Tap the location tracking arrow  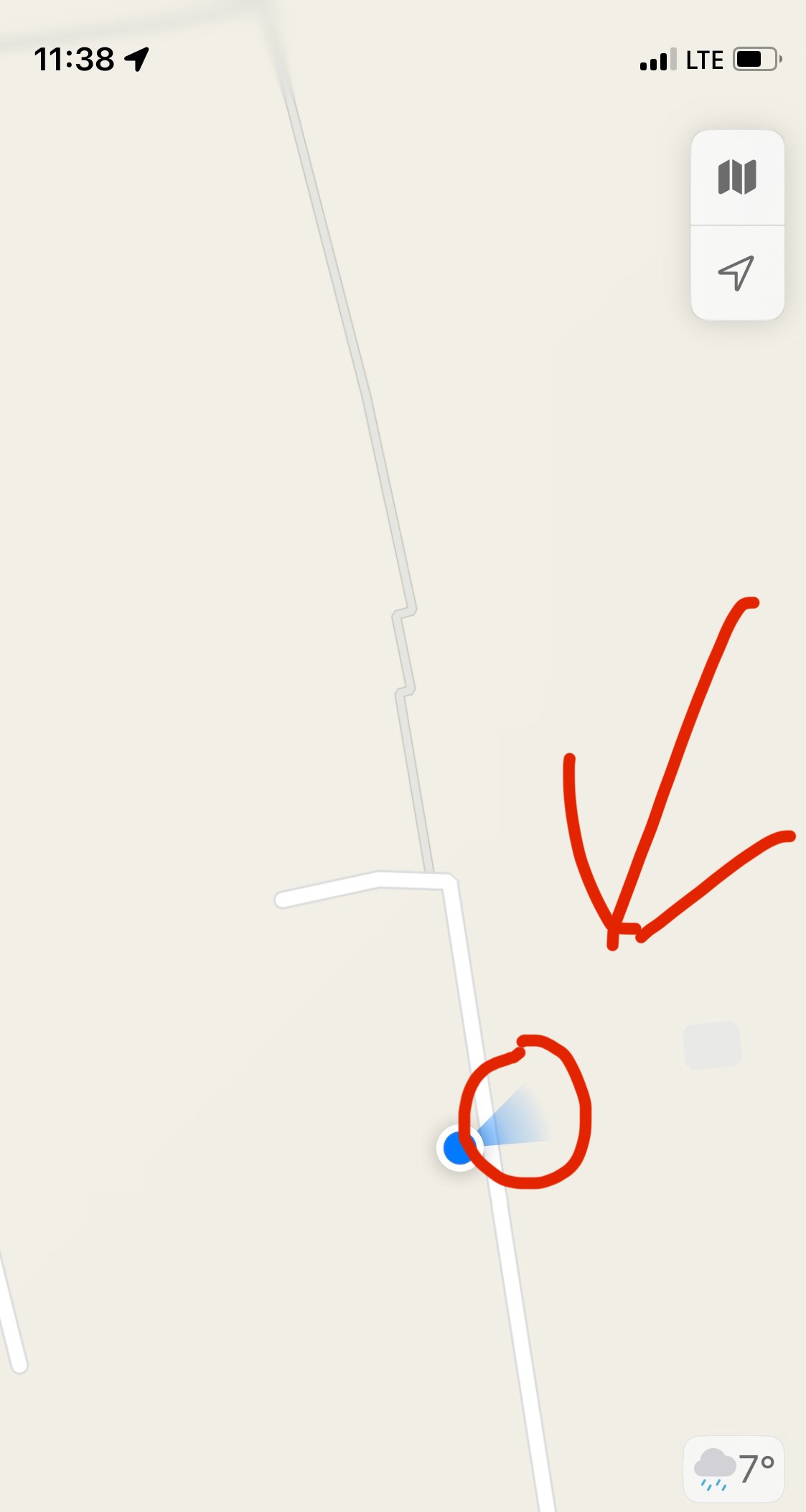[737, 273]
